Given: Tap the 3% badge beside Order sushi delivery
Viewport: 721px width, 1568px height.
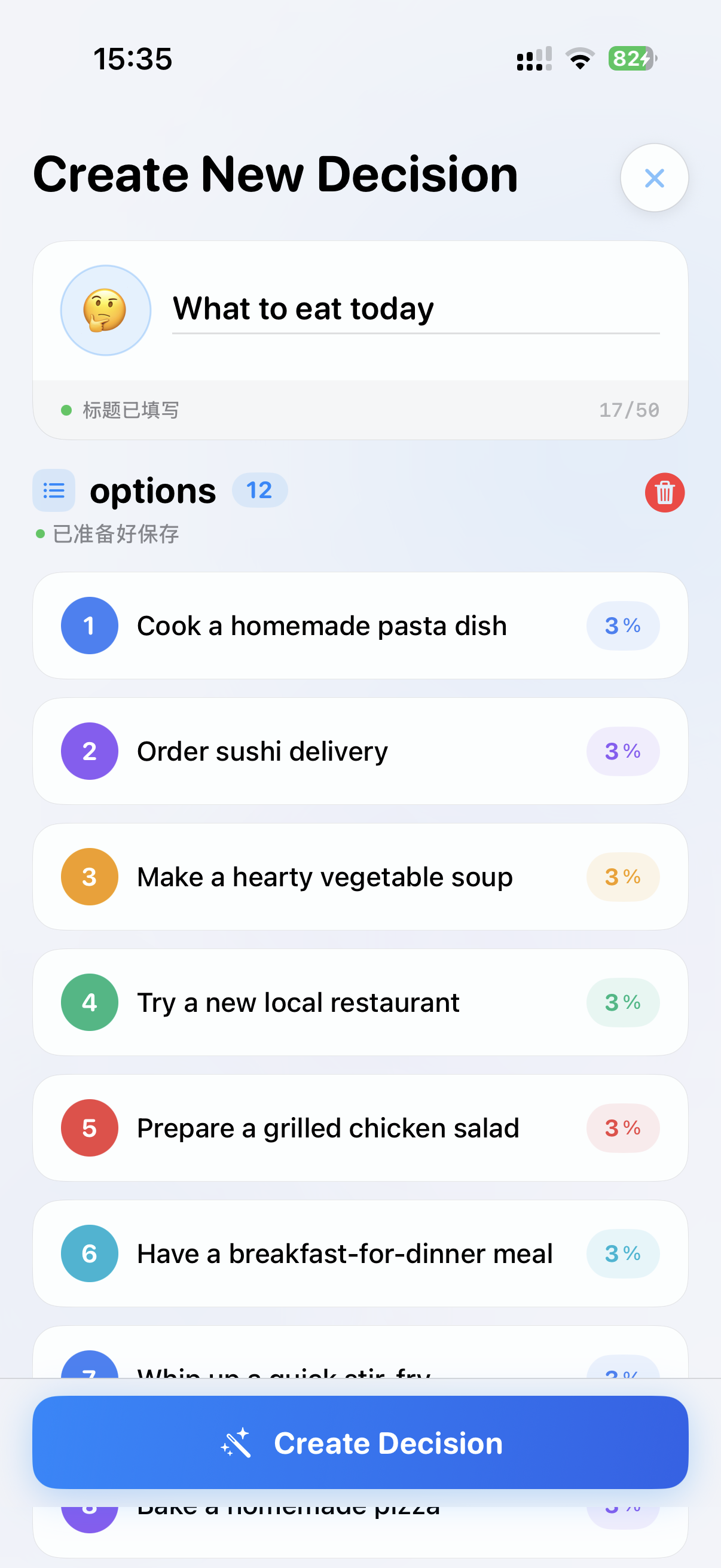Looking at the screenshot, I should coord(622,751).
